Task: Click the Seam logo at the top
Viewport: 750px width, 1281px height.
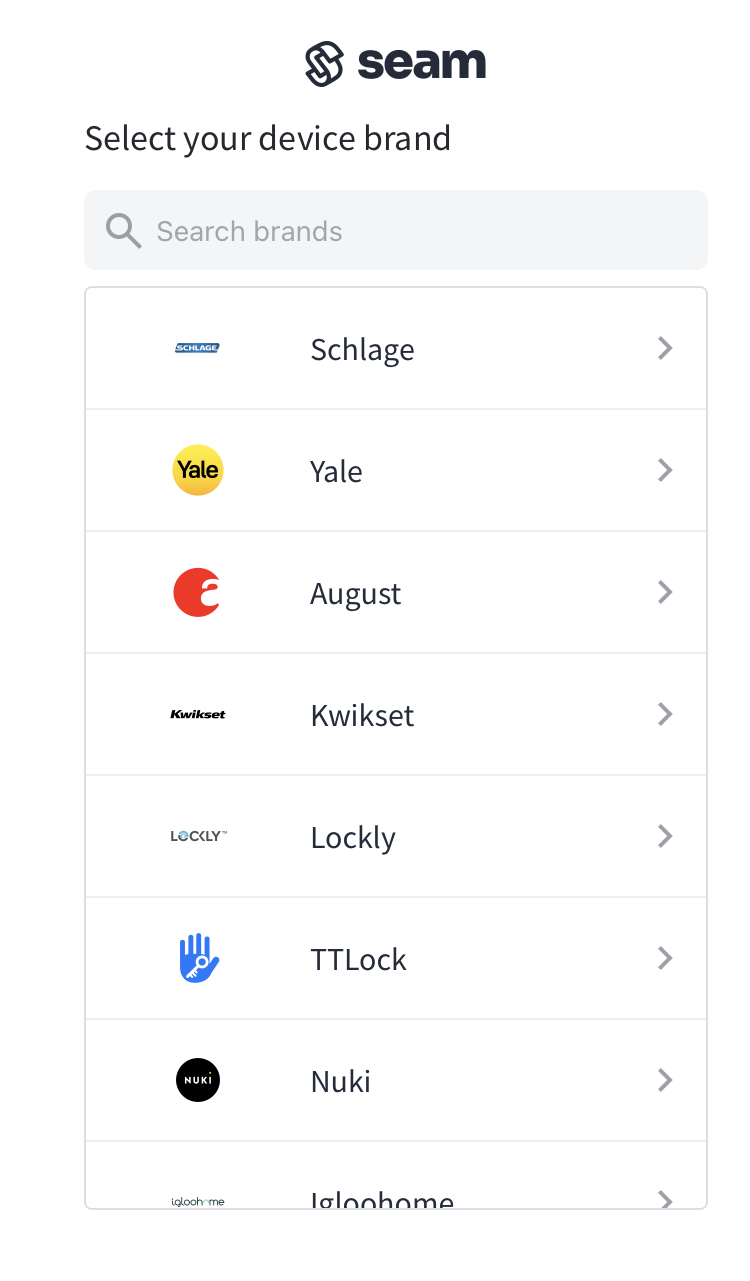Action: pyautogui.click(x=395, y=63)
